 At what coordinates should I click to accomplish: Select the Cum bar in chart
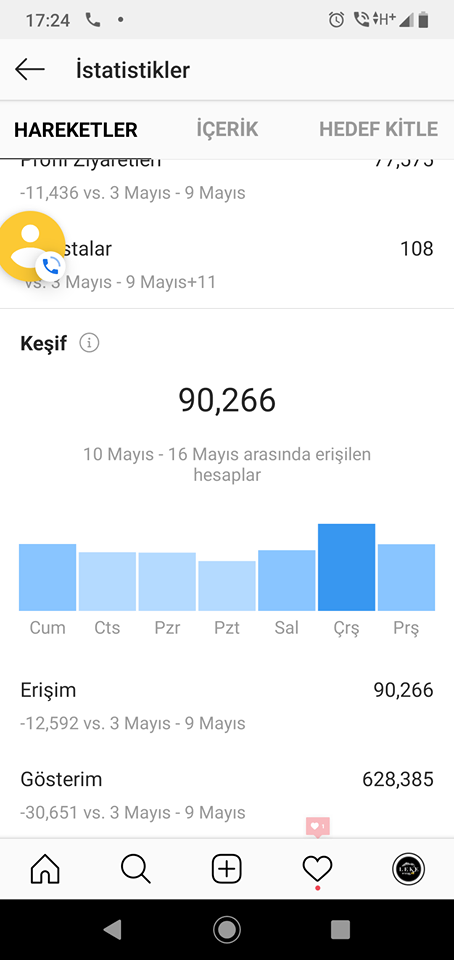48,577
